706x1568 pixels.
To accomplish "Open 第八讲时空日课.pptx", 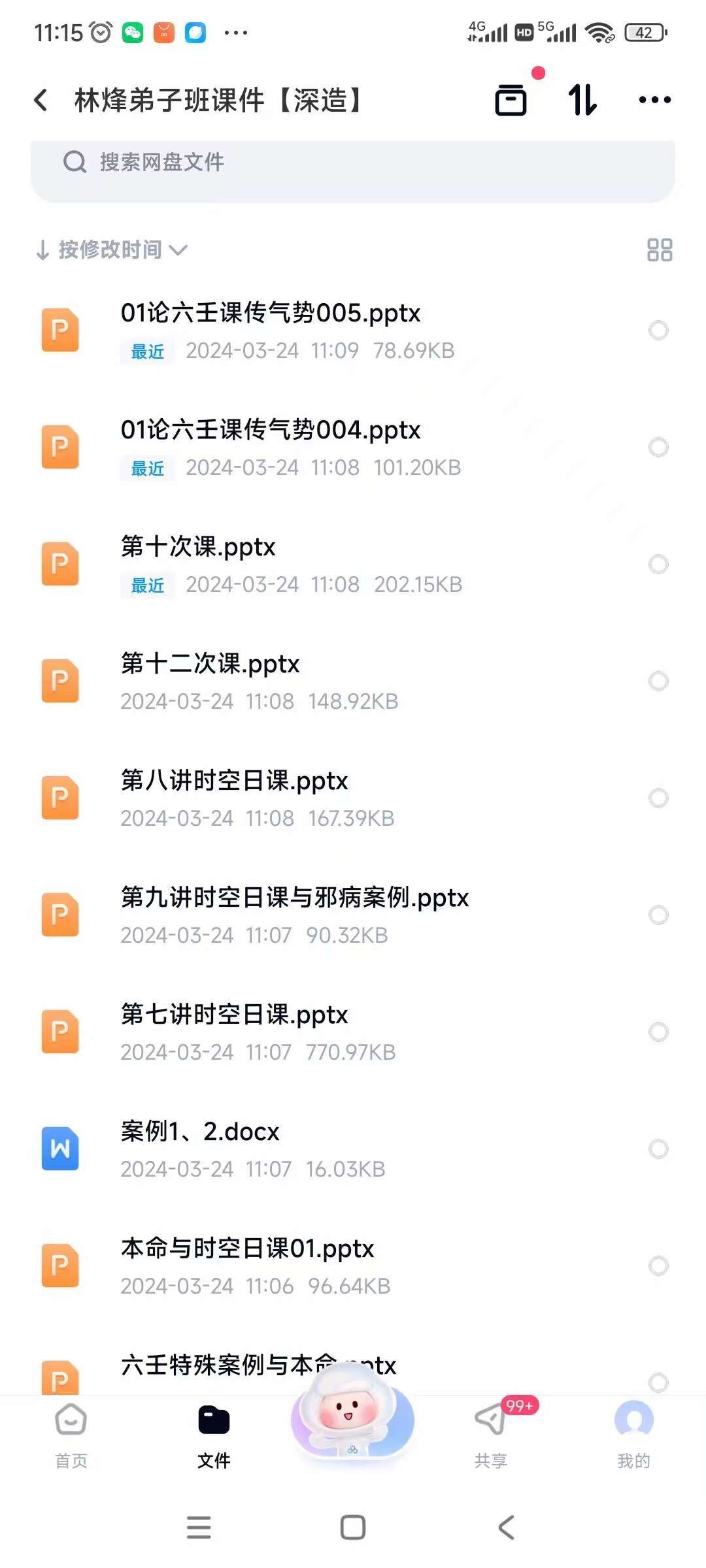I will [x=234, y=781].
